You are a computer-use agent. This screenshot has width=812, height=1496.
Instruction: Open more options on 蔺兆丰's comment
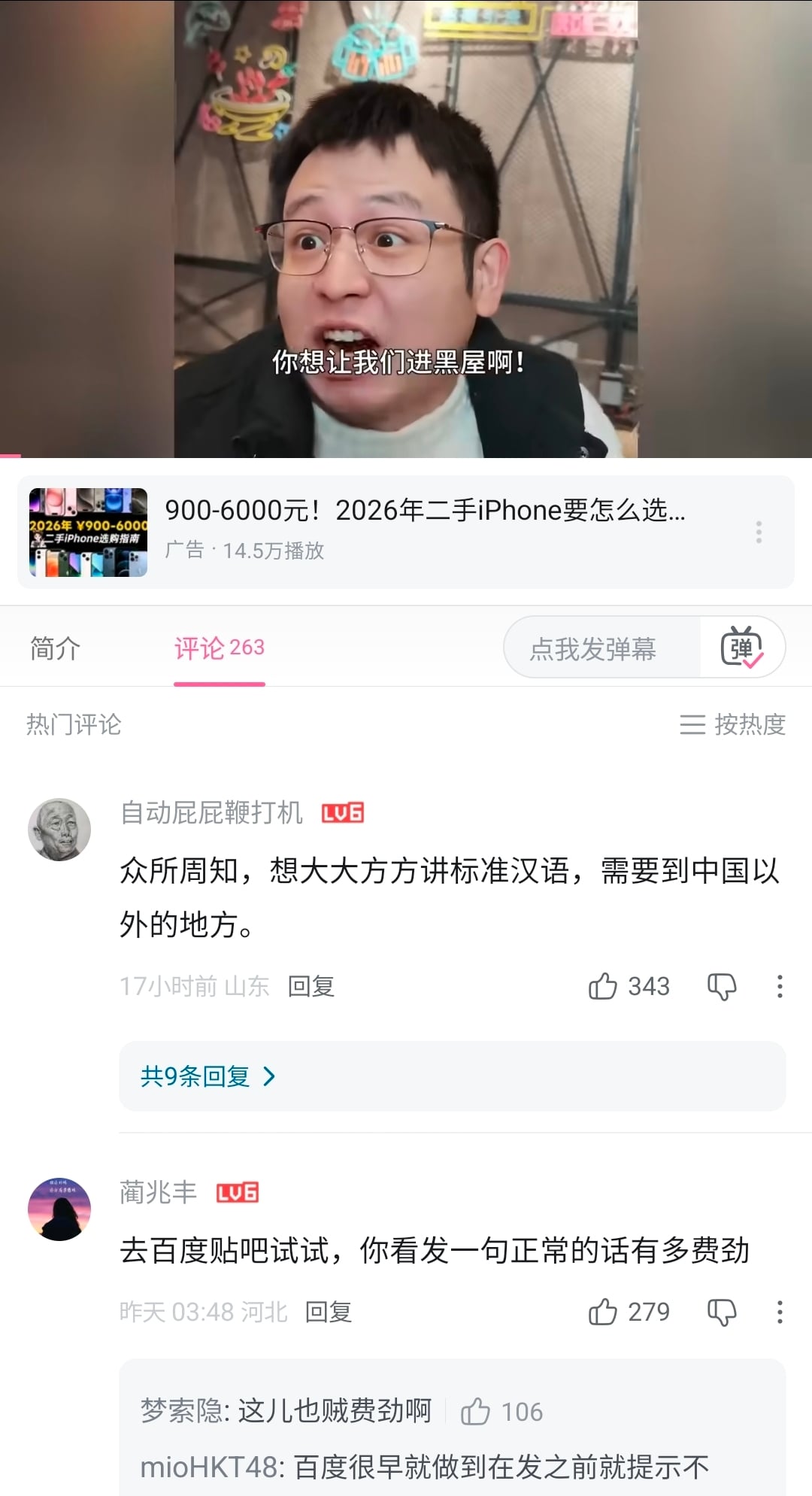point(780,1312)
